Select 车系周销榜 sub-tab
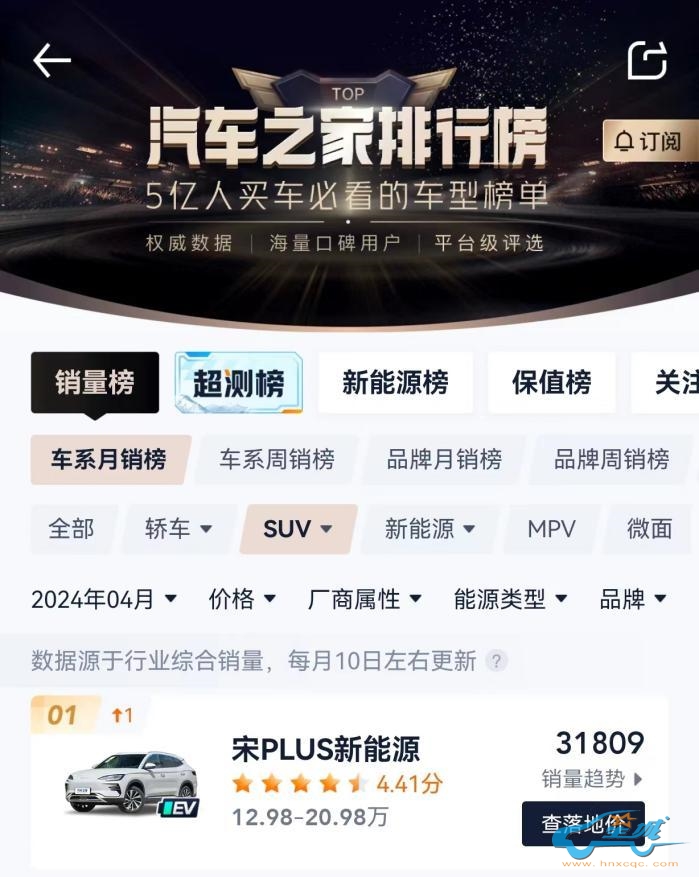Image resolution: width=699 pixels, height=877 pixels. 276,460
